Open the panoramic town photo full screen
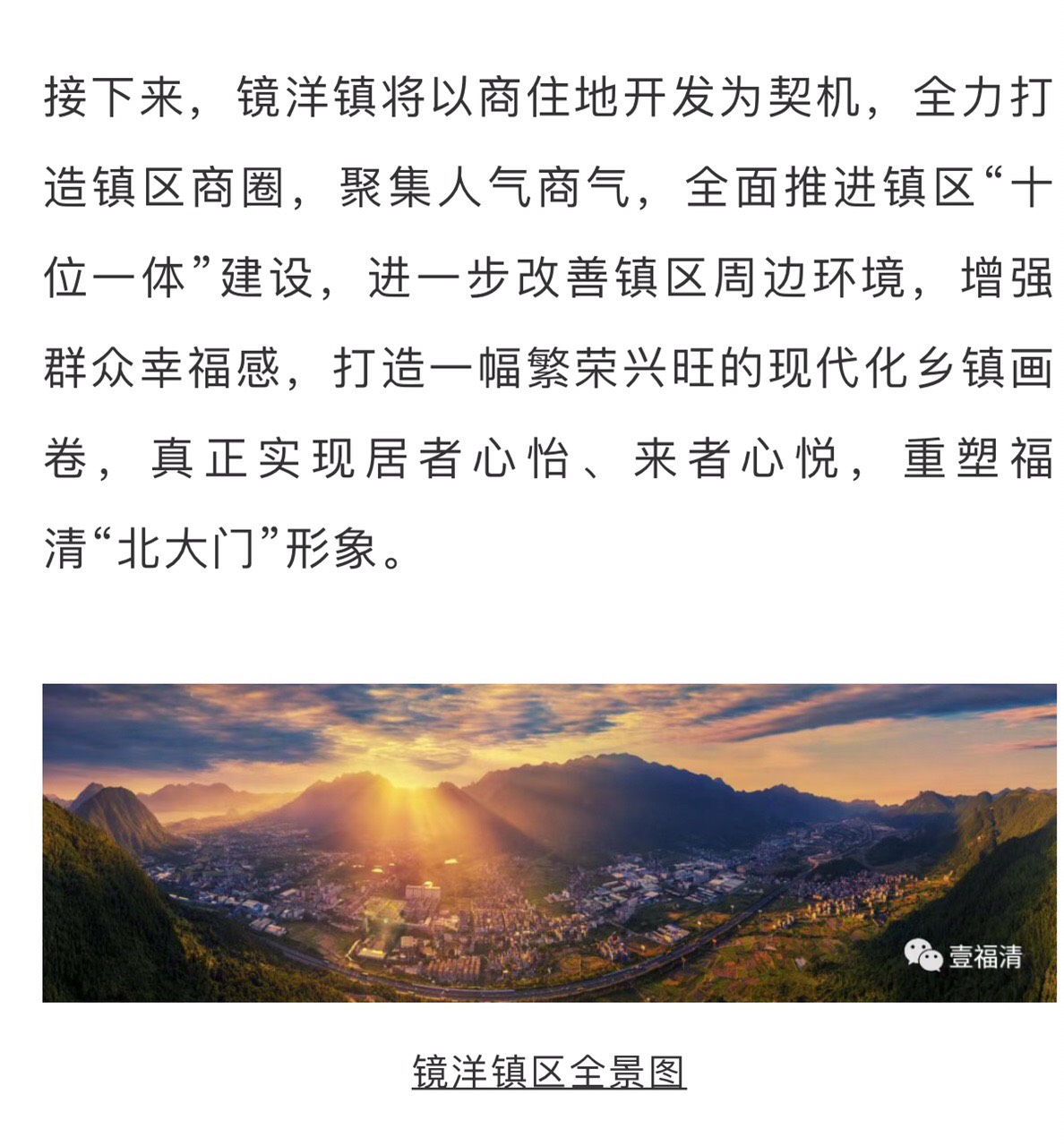1064x1146 pixels. [x=548, y=842]
